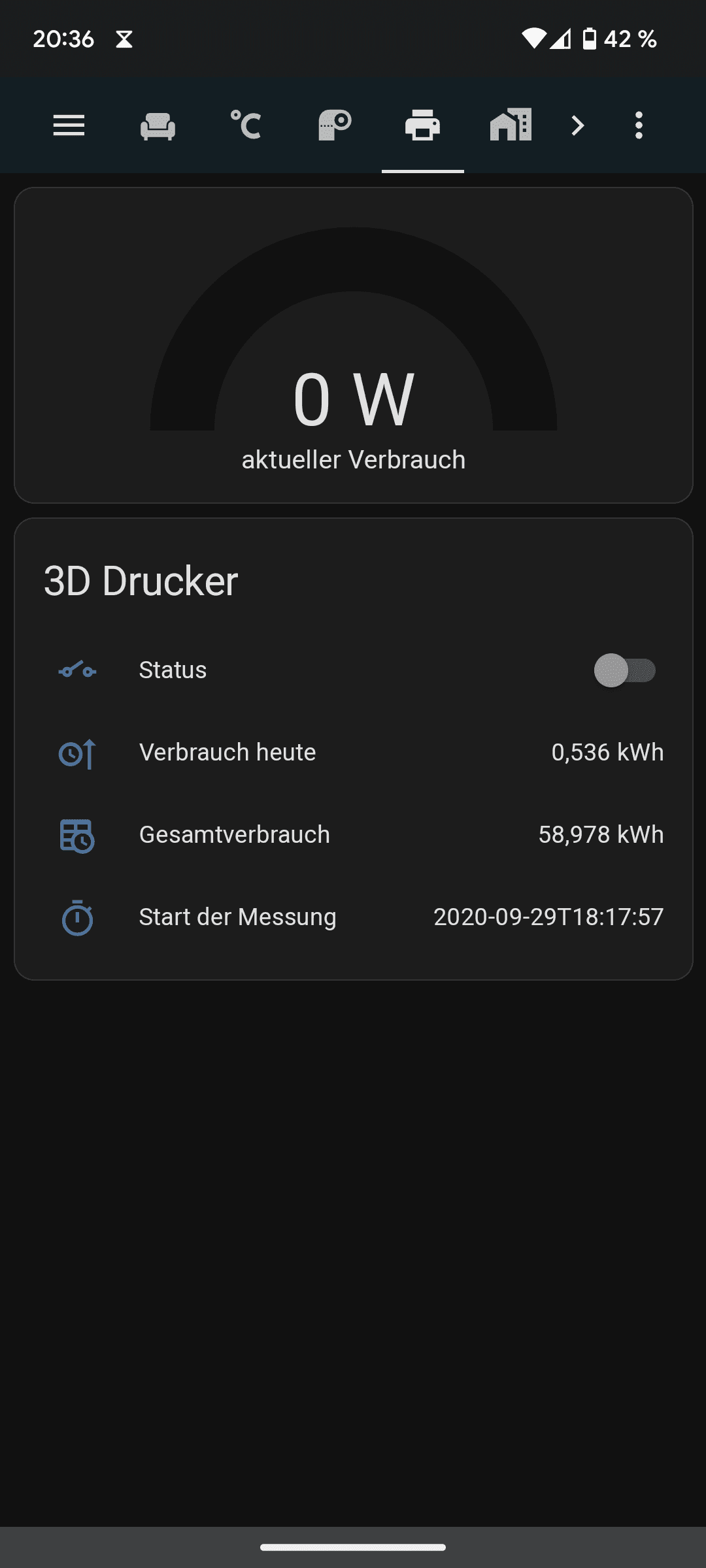The width and height of the screenshot is (706, 1568).
Task: Switch to the sofa living room tab
Action: tap(158, 125)
